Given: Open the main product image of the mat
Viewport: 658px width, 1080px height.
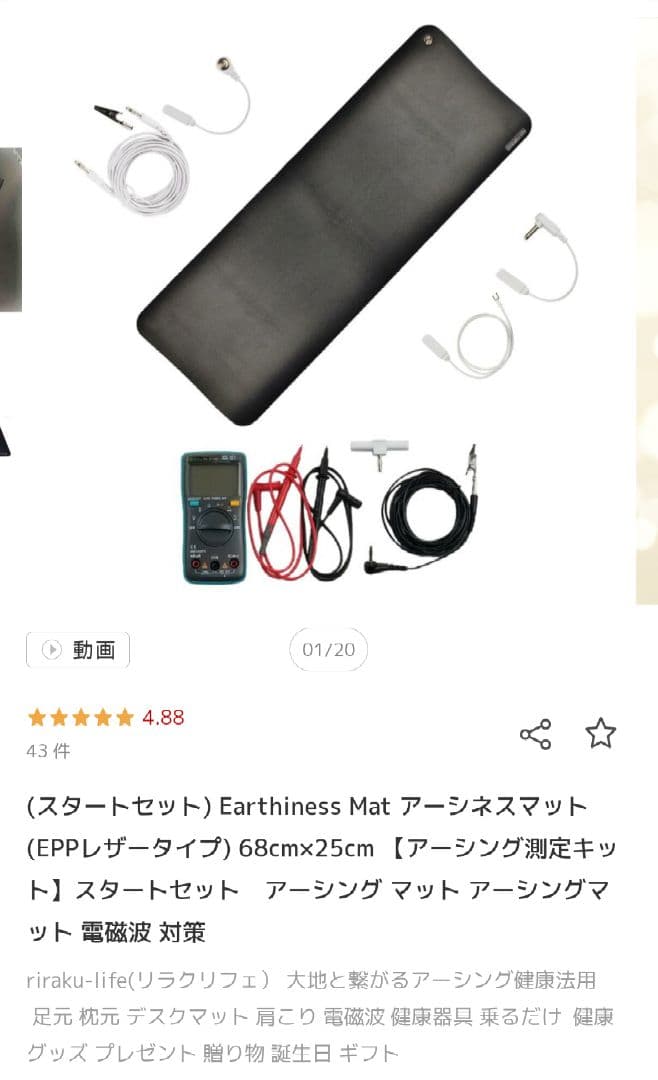Looking at the screenshot, I should coord(330,300).
